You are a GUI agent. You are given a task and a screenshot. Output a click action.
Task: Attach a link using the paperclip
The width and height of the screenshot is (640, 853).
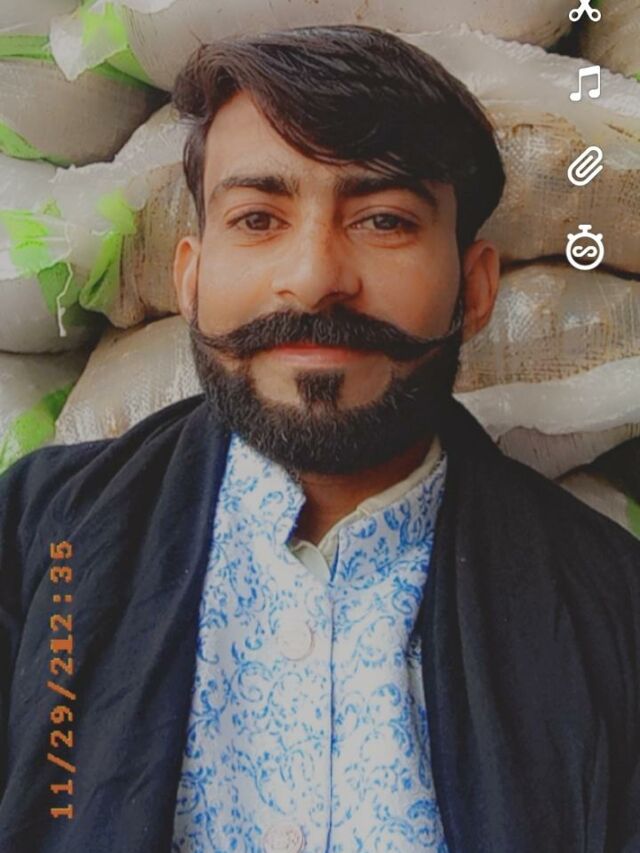click(x=585, y=166)
